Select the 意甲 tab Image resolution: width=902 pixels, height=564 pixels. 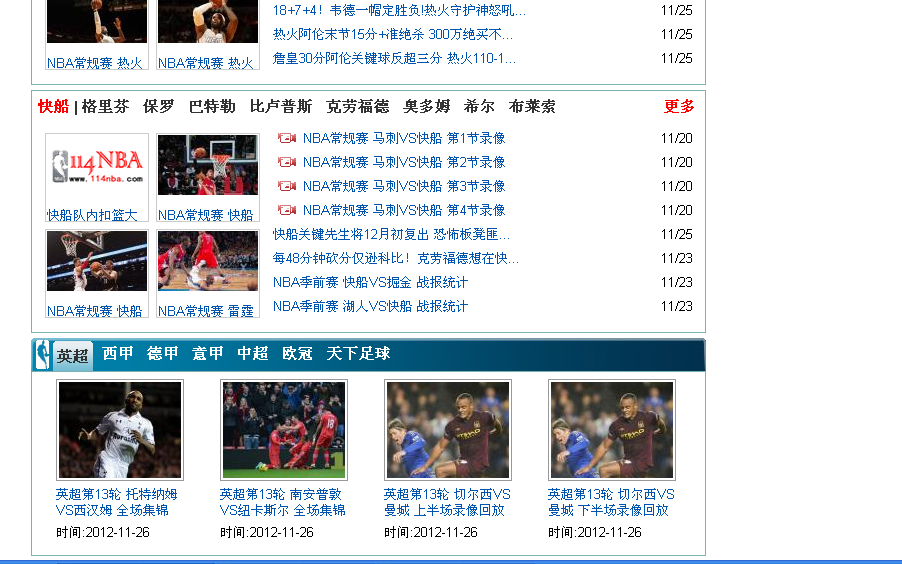click(207, 354)
